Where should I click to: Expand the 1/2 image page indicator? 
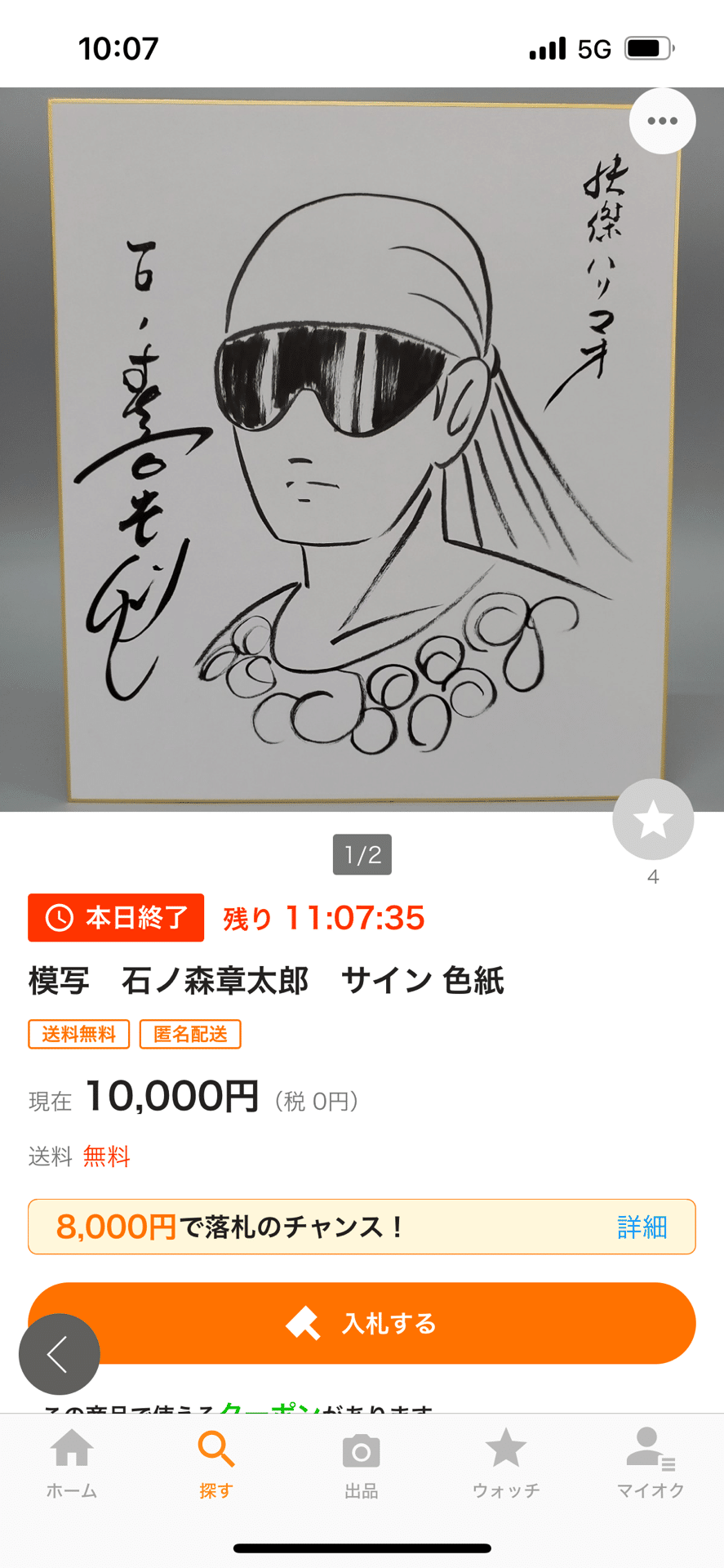362,854
